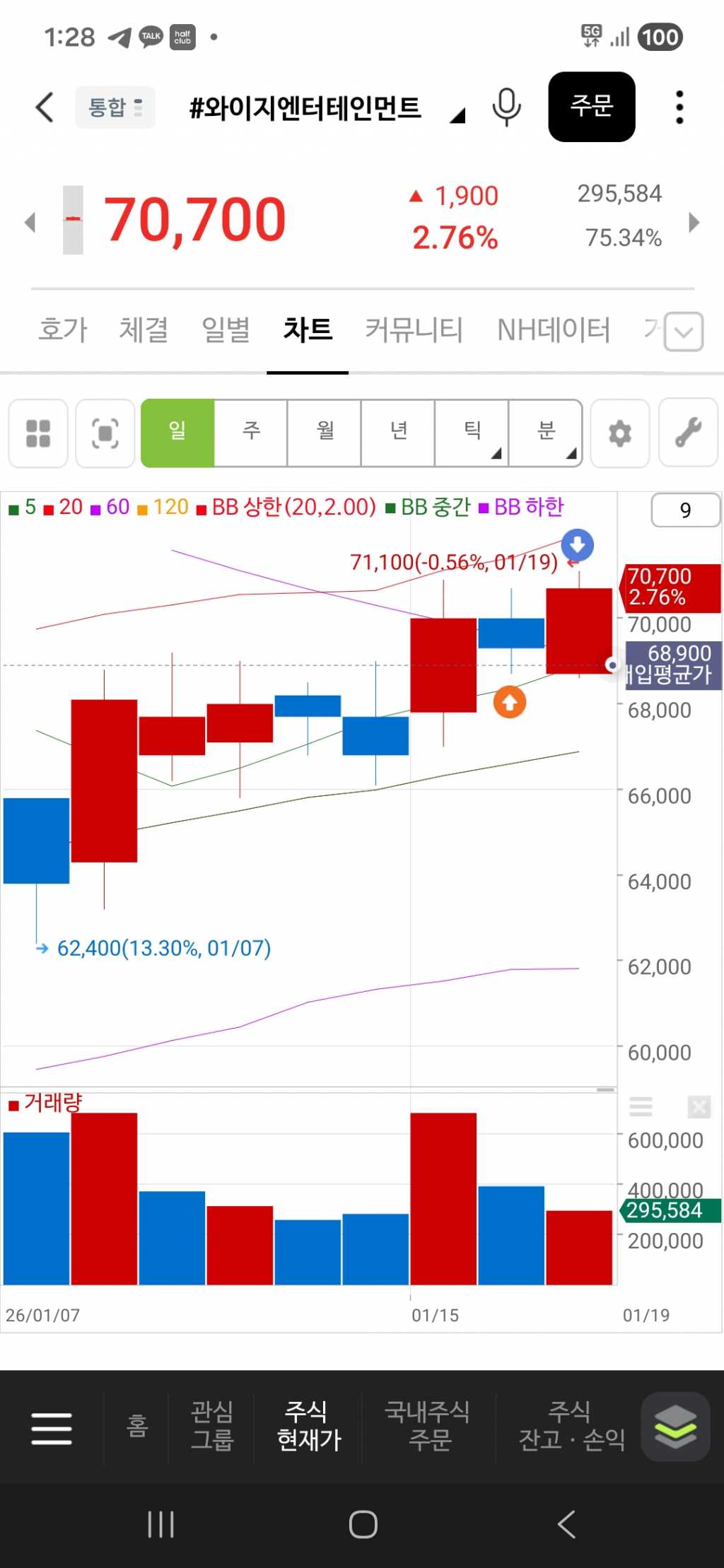Tap the black 주문 order button

click(x=591, y=107)
